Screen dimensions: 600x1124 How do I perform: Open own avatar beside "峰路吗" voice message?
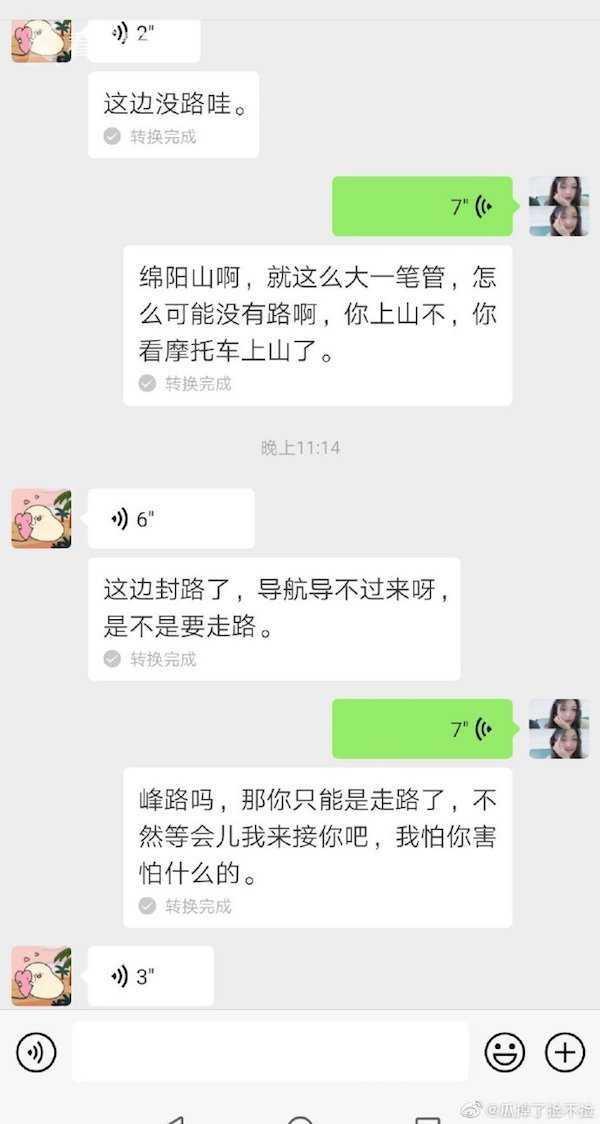(x=558, y=729)
